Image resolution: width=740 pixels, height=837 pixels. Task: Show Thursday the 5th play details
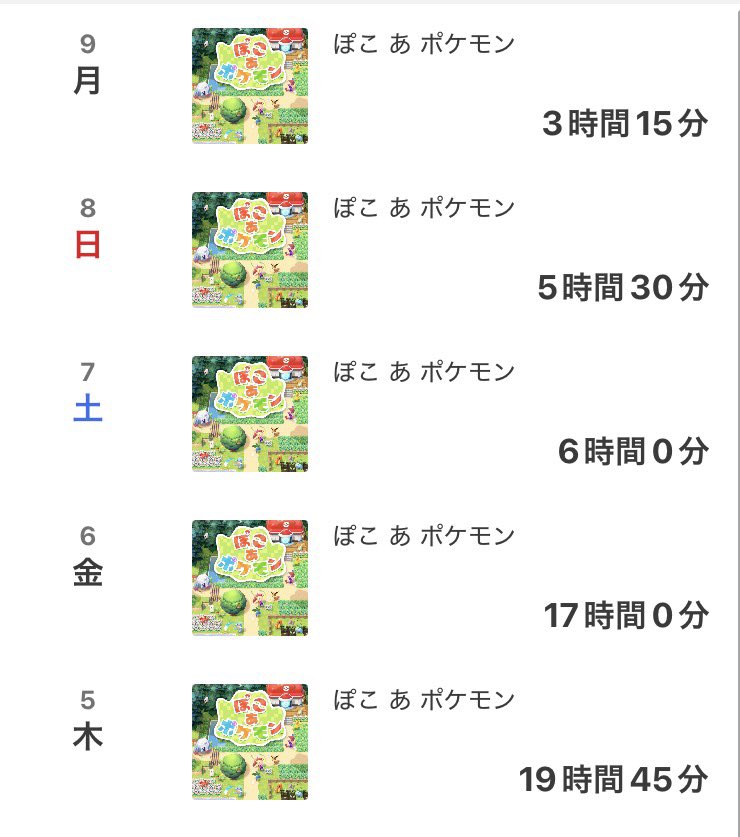(424, 742)
